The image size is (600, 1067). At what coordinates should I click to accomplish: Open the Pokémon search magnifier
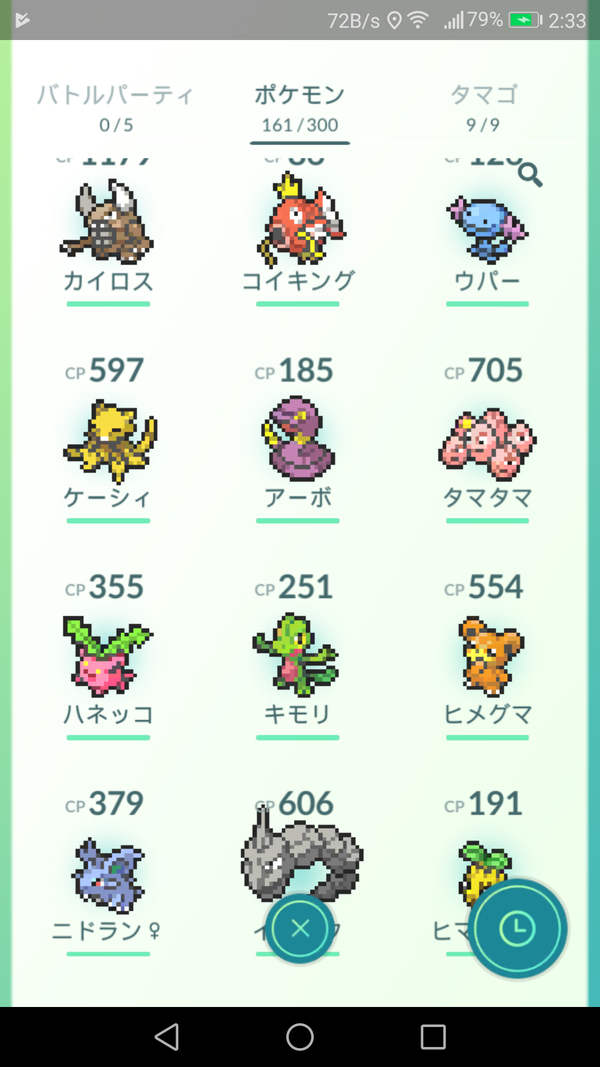[x=530, y=176]
